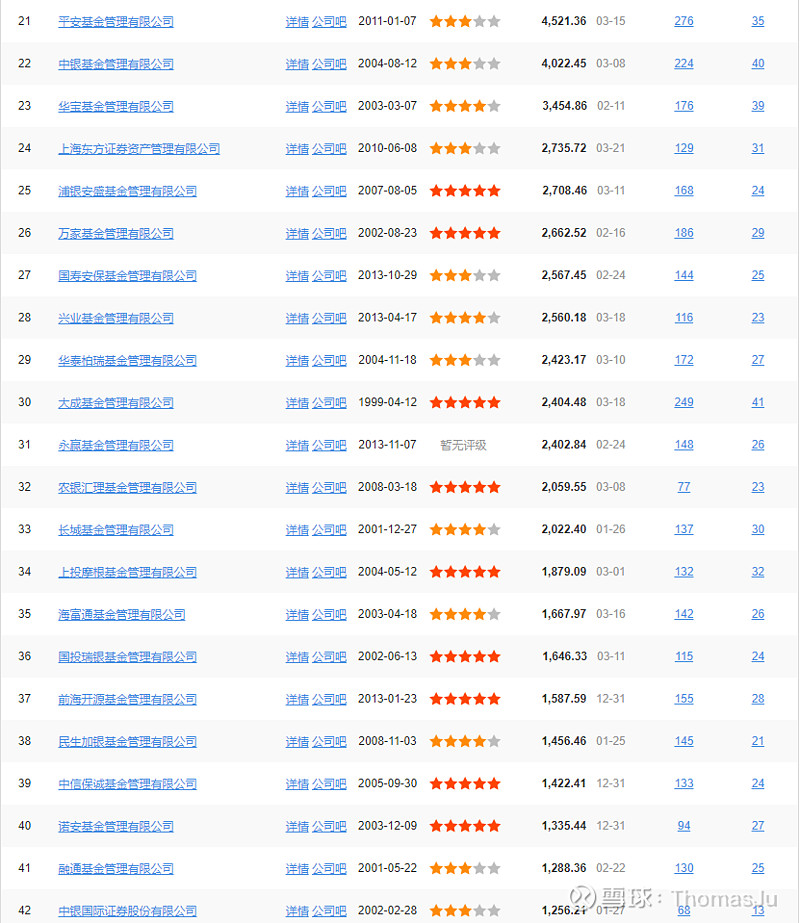View the 115 funds of 国投瑞银基金
Screen dimensions: 800x923
tap(684, 657)
